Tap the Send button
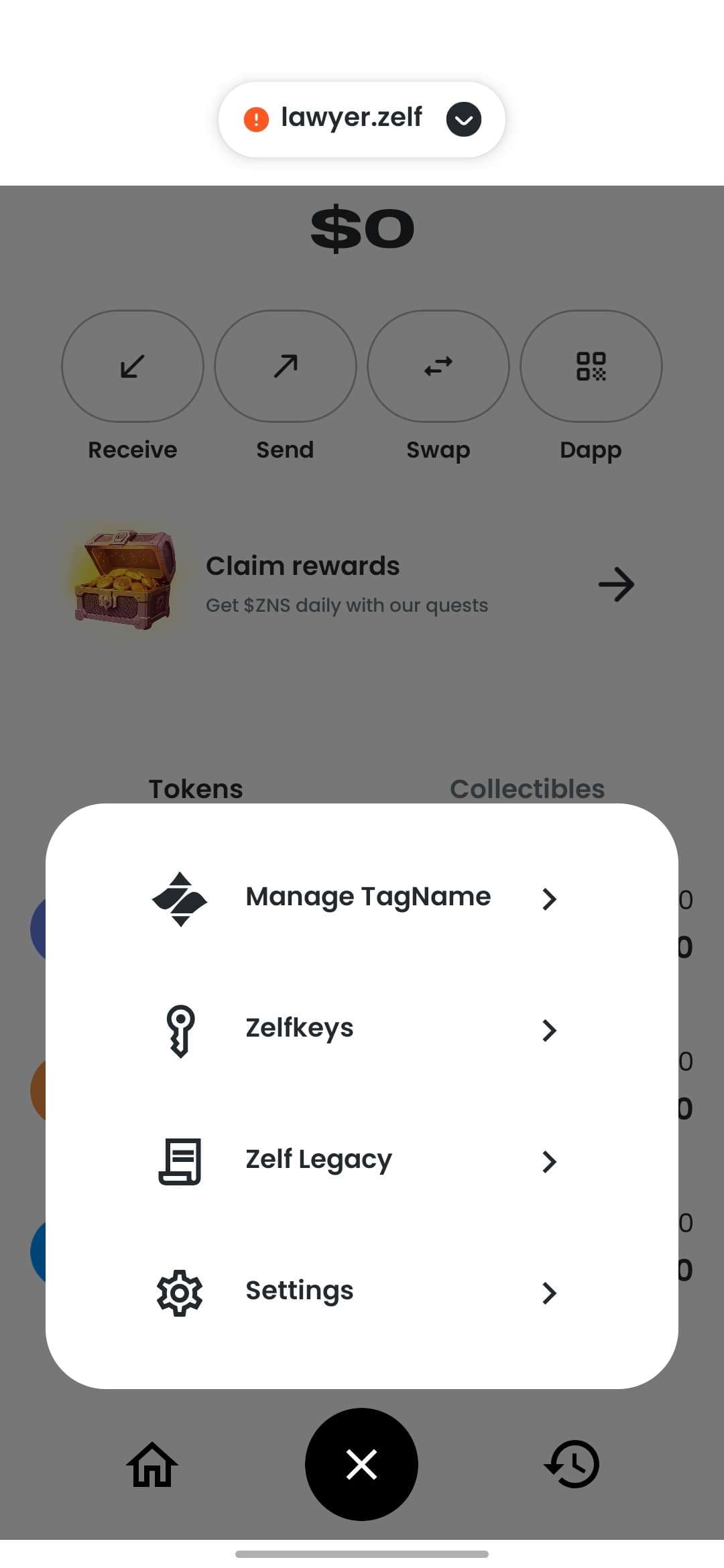 tap(286, 366)
